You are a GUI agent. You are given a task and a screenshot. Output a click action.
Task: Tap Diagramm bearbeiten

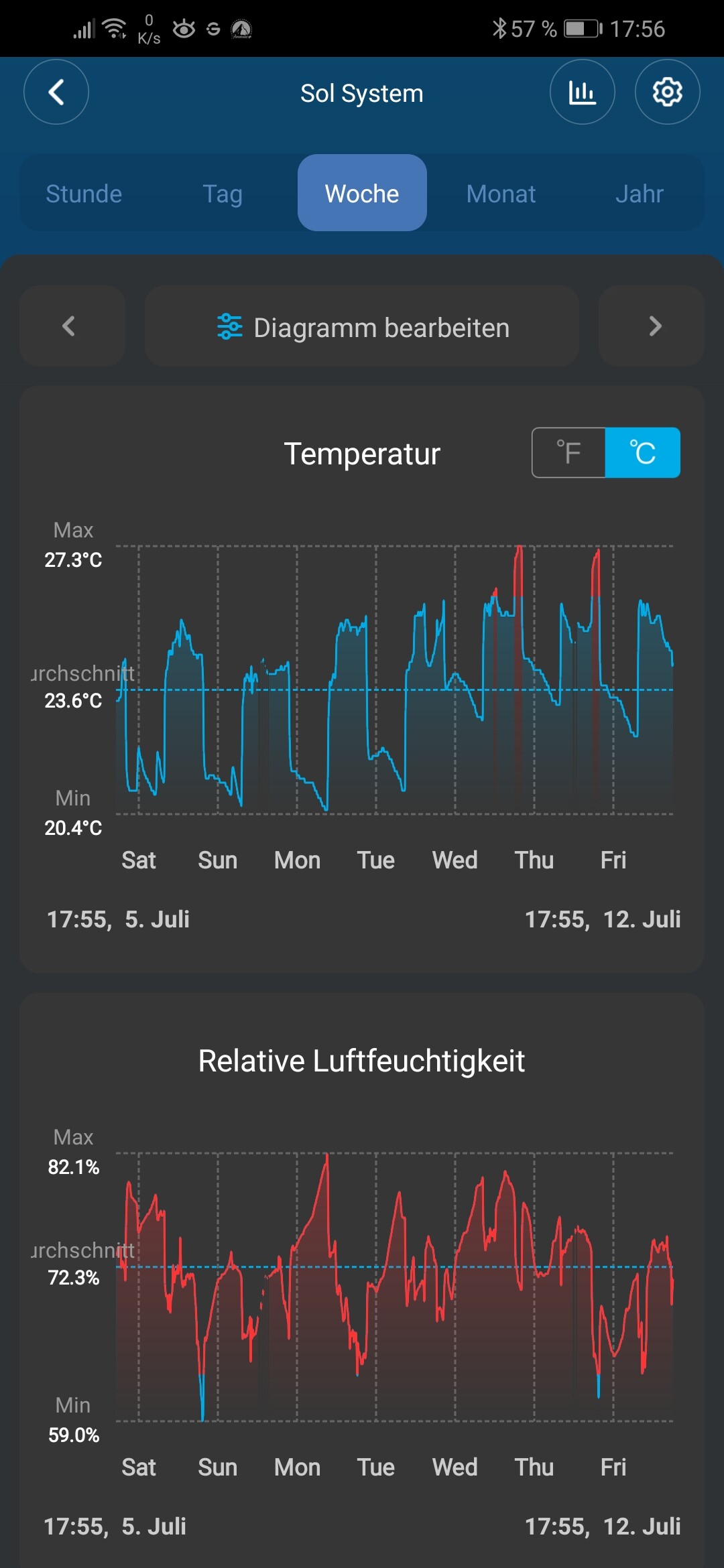(x=362, y=326)
